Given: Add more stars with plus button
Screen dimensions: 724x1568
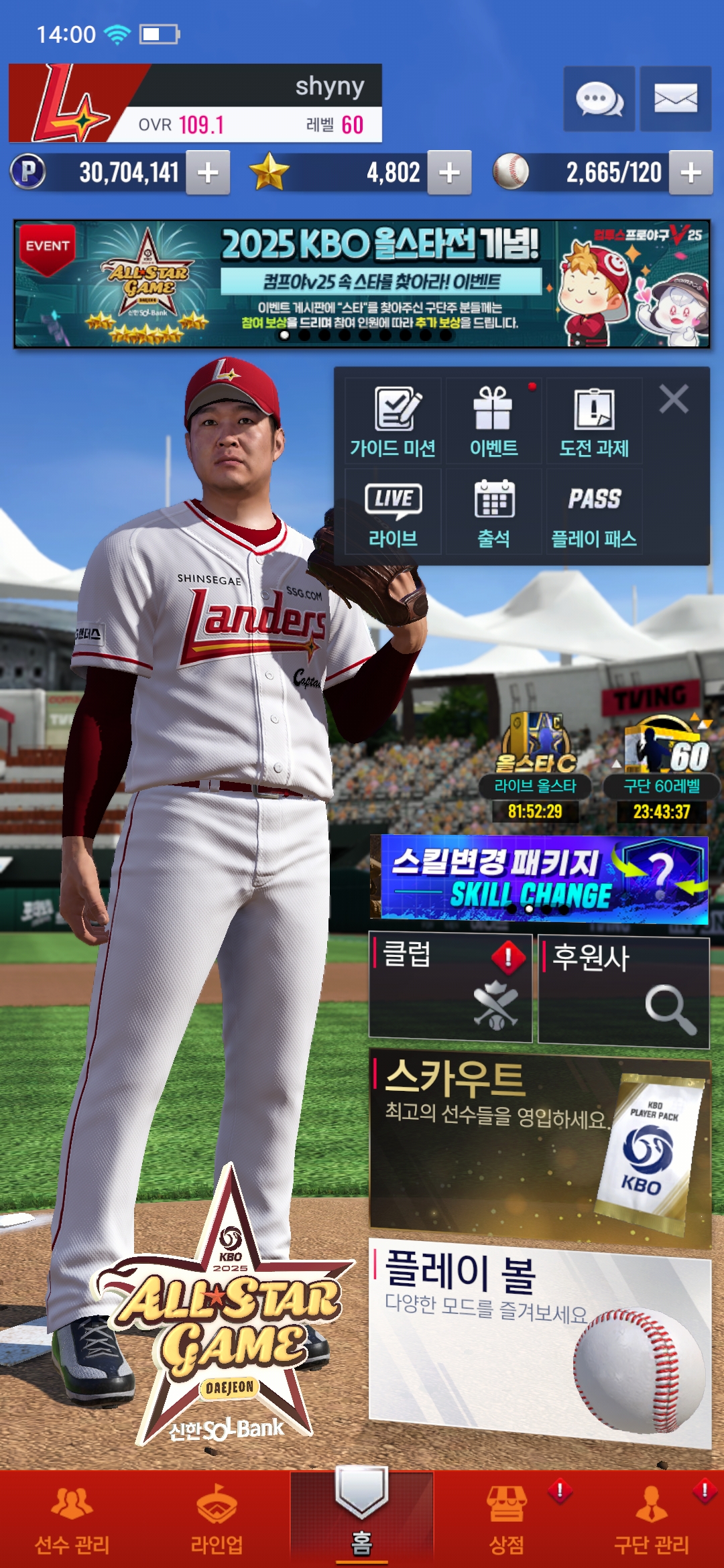Looking at the screenshot, I should 449,173.
